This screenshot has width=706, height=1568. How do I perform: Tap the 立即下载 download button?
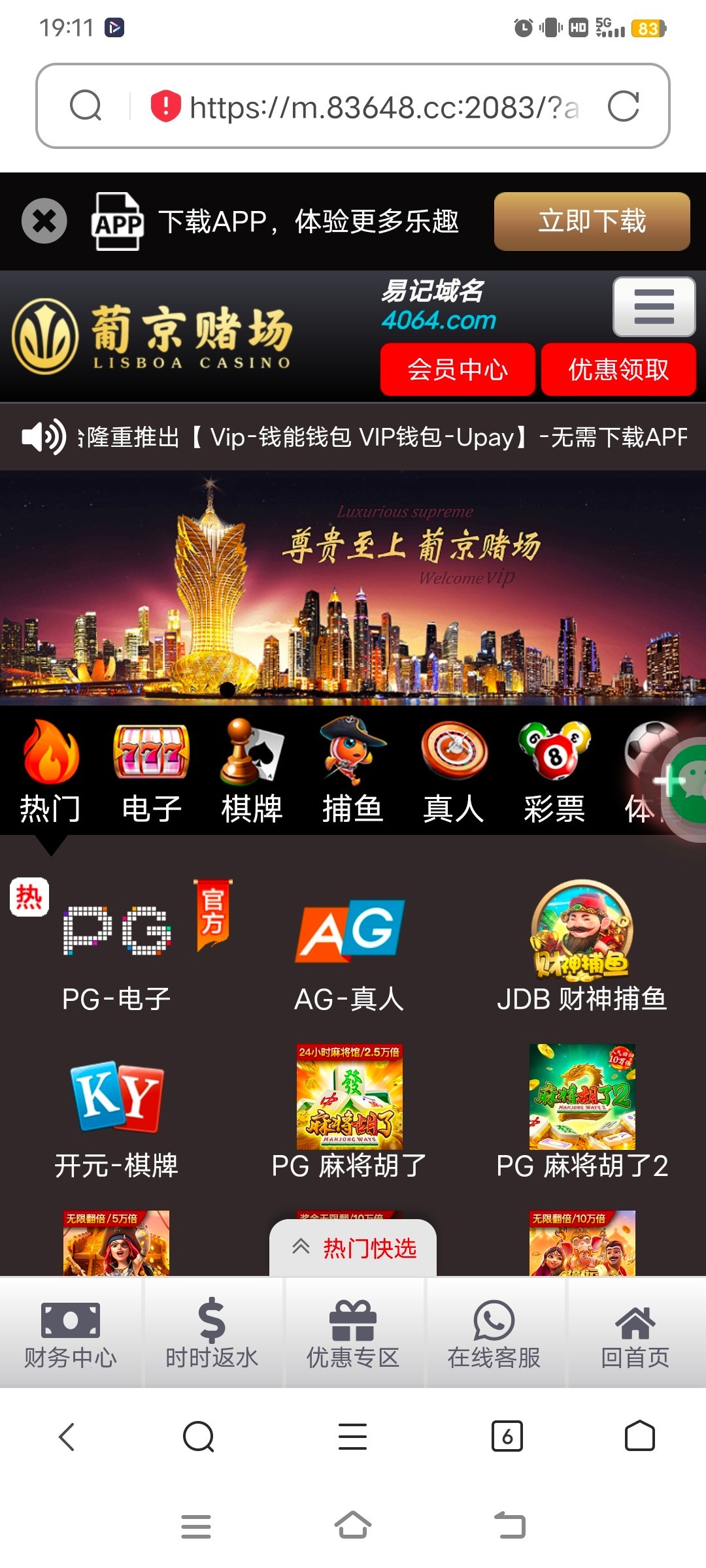pyautogui.click(x=592, y=221)
